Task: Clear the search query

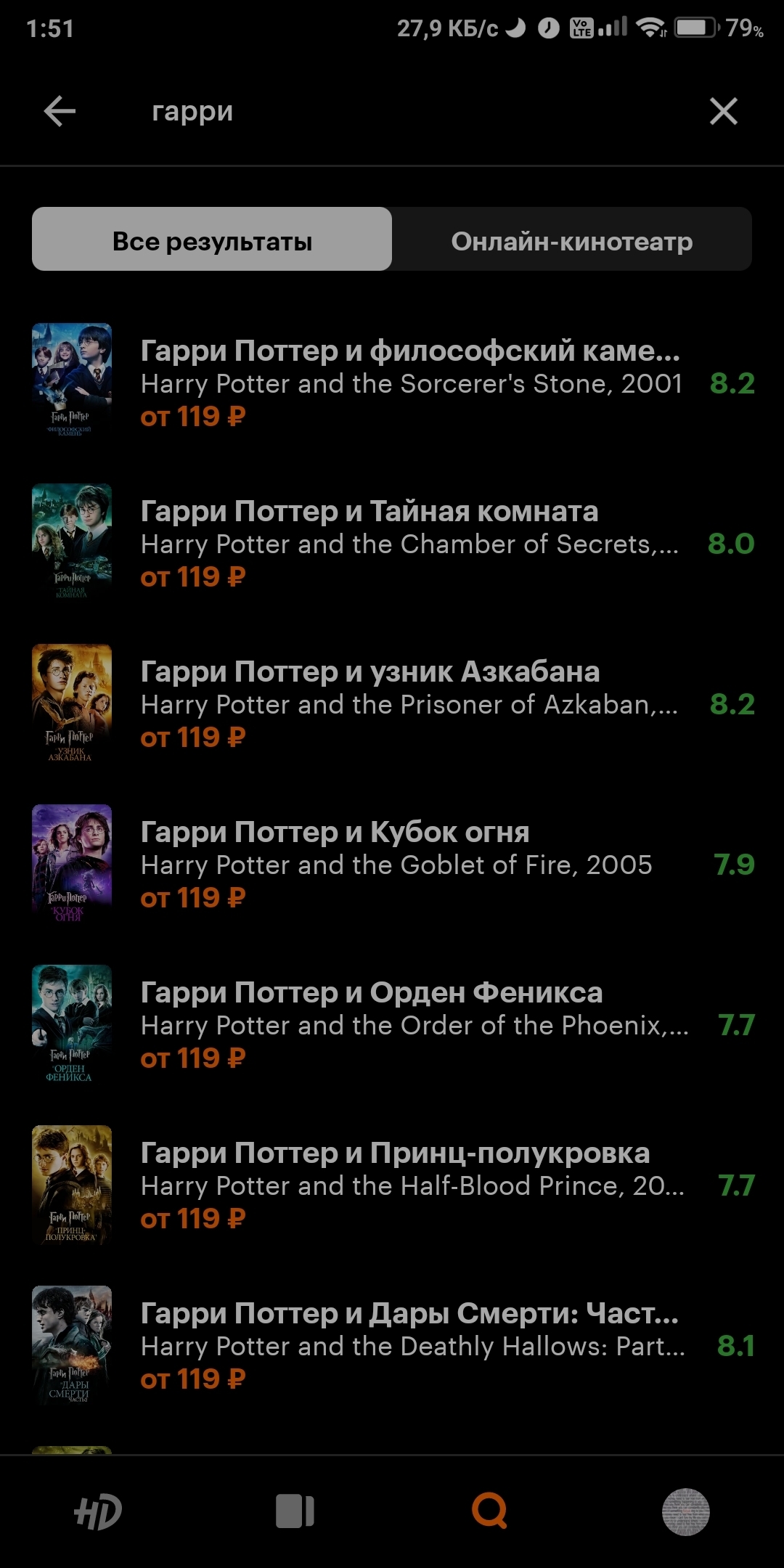Action: click(x=723, y=112)
